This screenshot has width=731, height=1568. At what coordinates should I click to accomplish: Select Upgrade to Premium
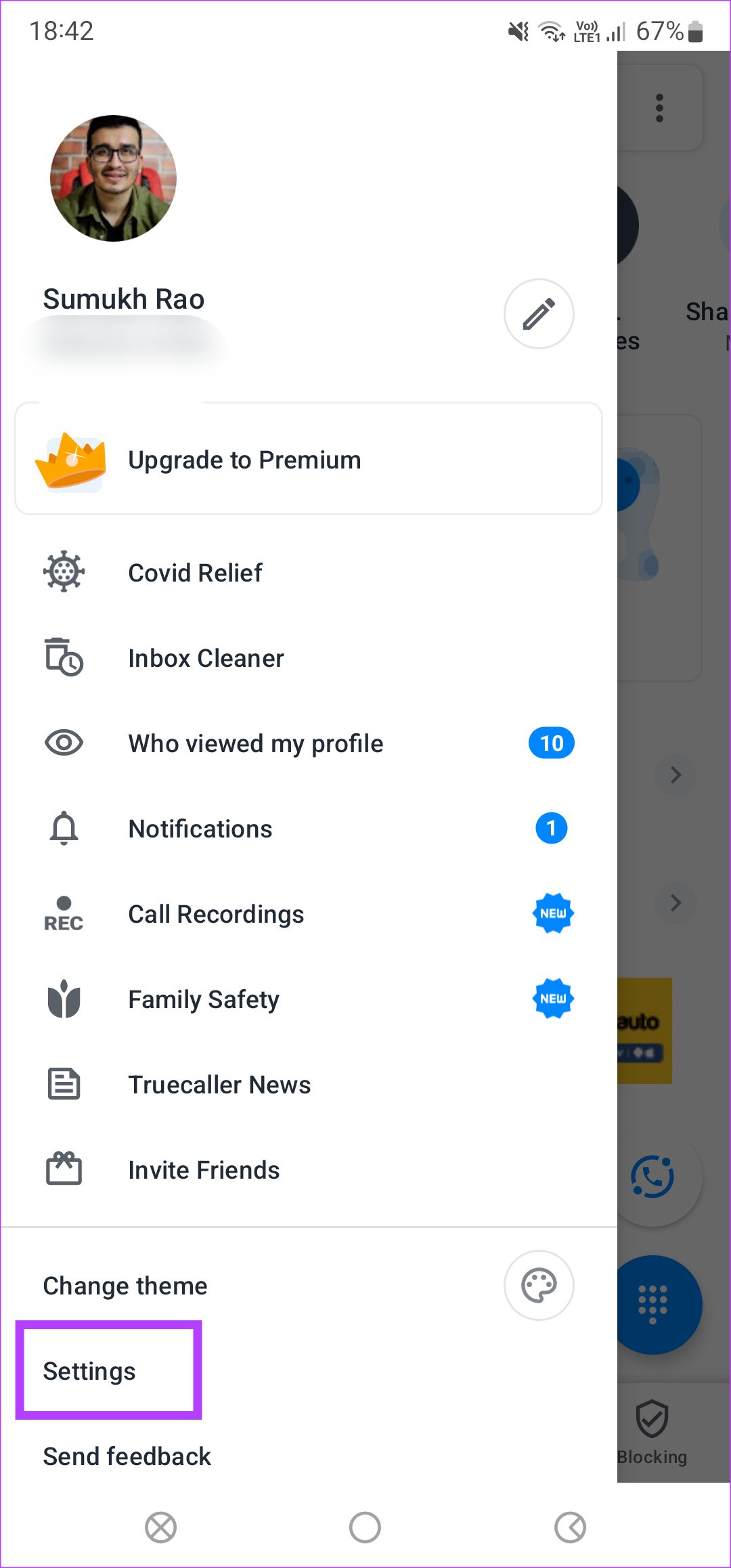[244, 460]
